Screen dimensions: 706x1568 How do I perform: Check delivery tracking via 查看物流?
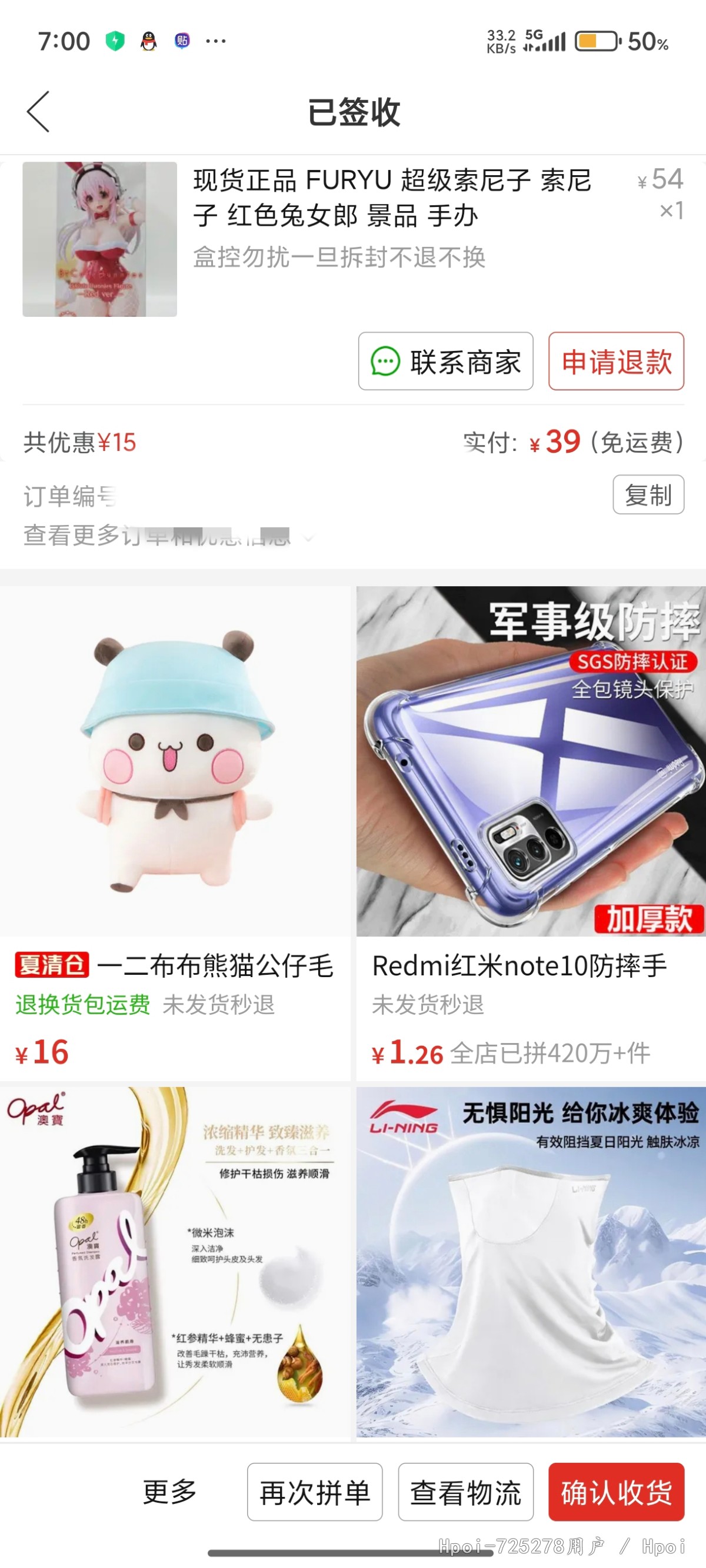coord(465,1492)
